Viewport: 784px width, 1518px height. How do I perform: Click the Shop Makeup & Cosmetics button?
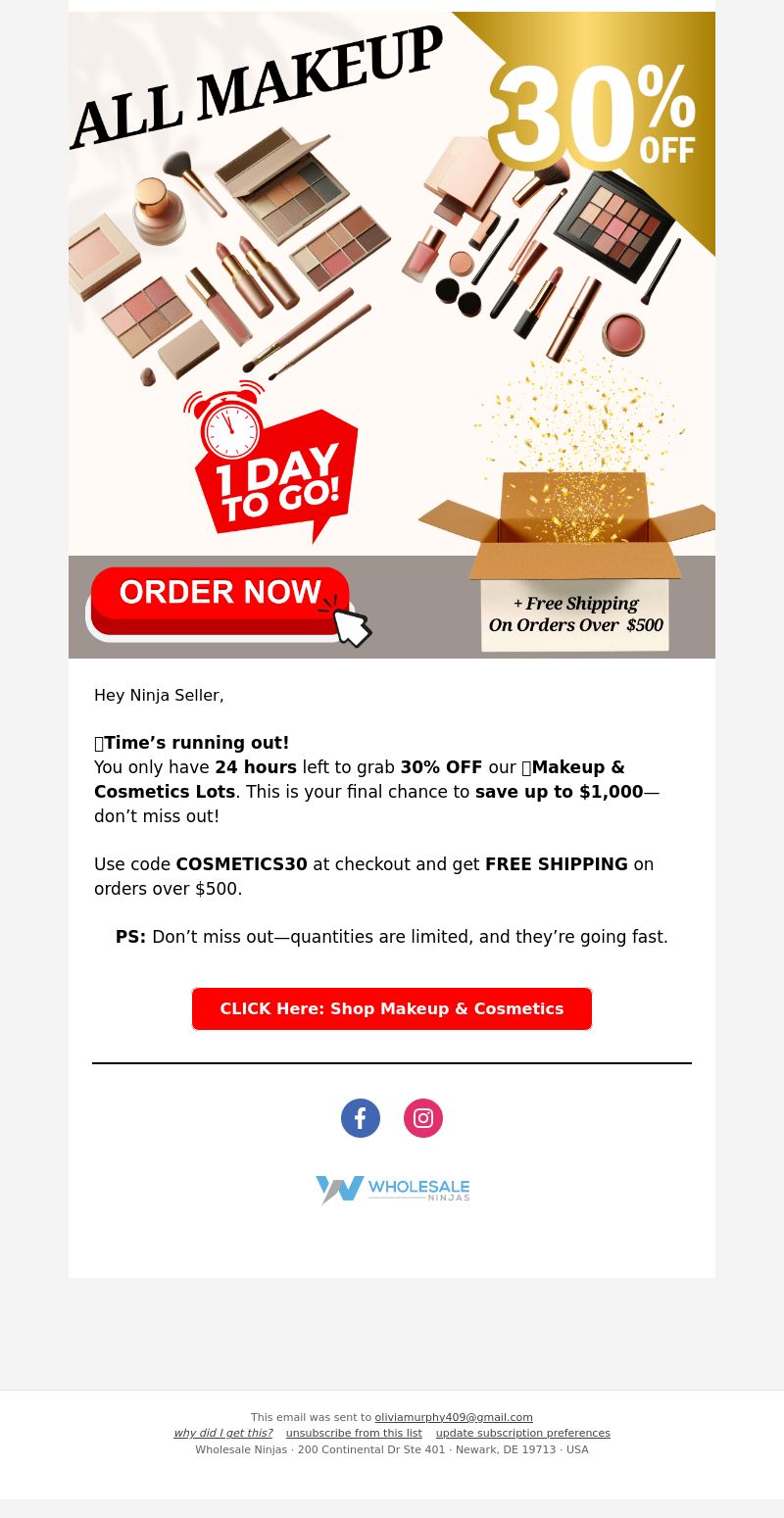[x=392, y=1008]
